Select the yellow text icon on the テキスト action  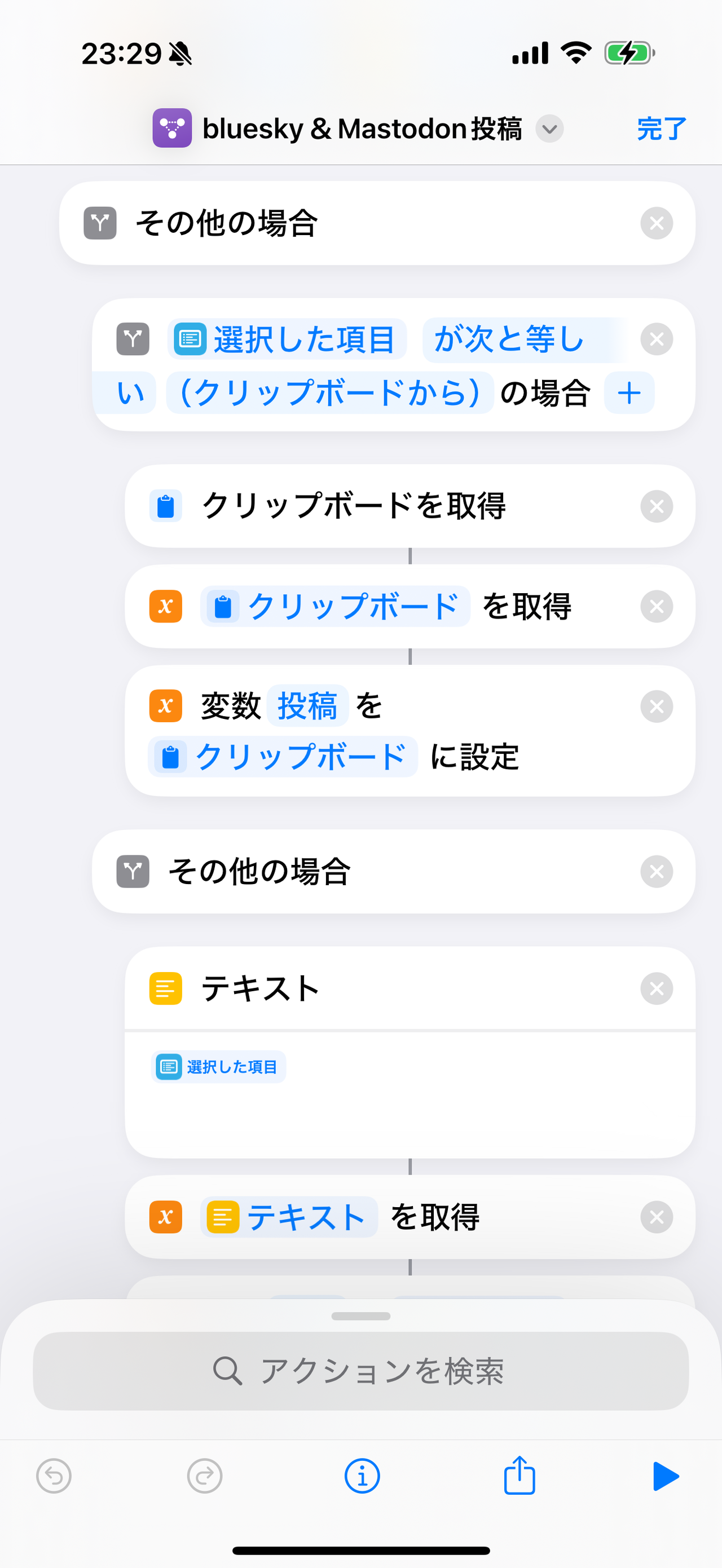[165, 988]
